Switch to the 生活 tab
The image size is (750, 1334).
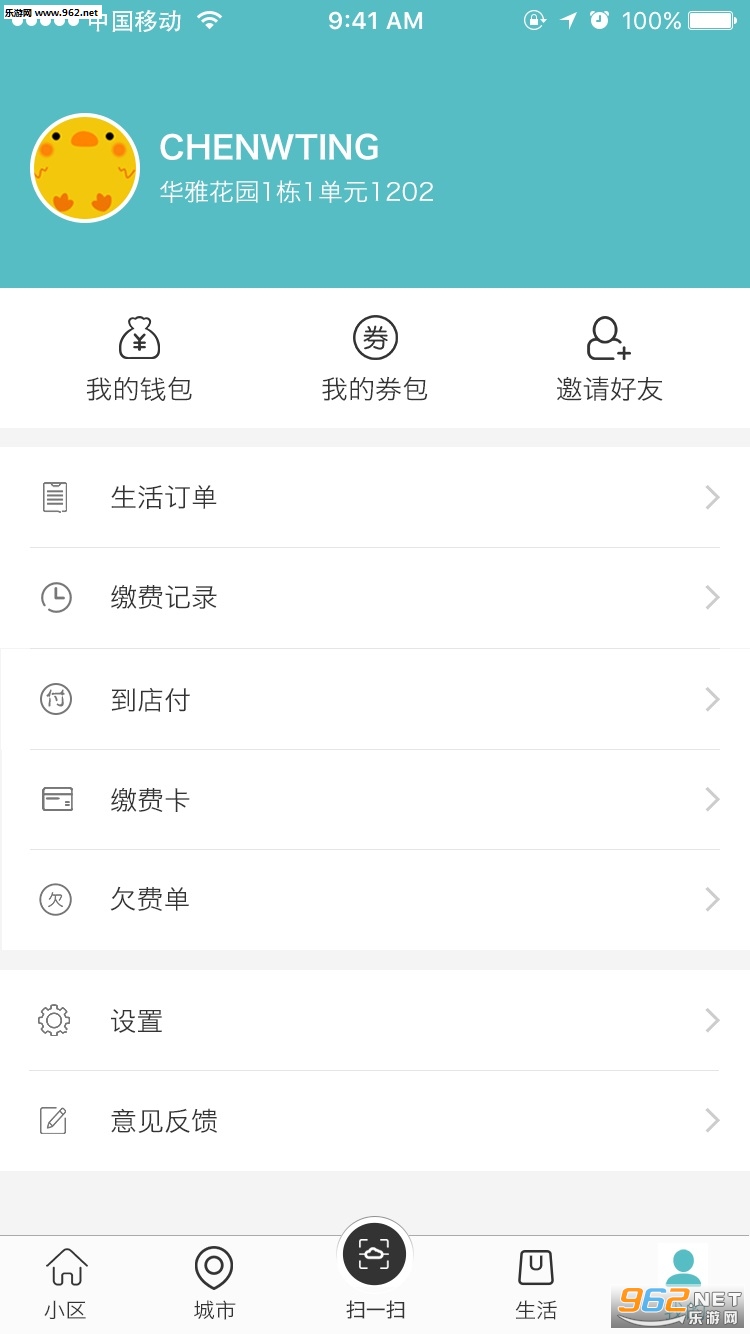click(x=536, y=1284)
